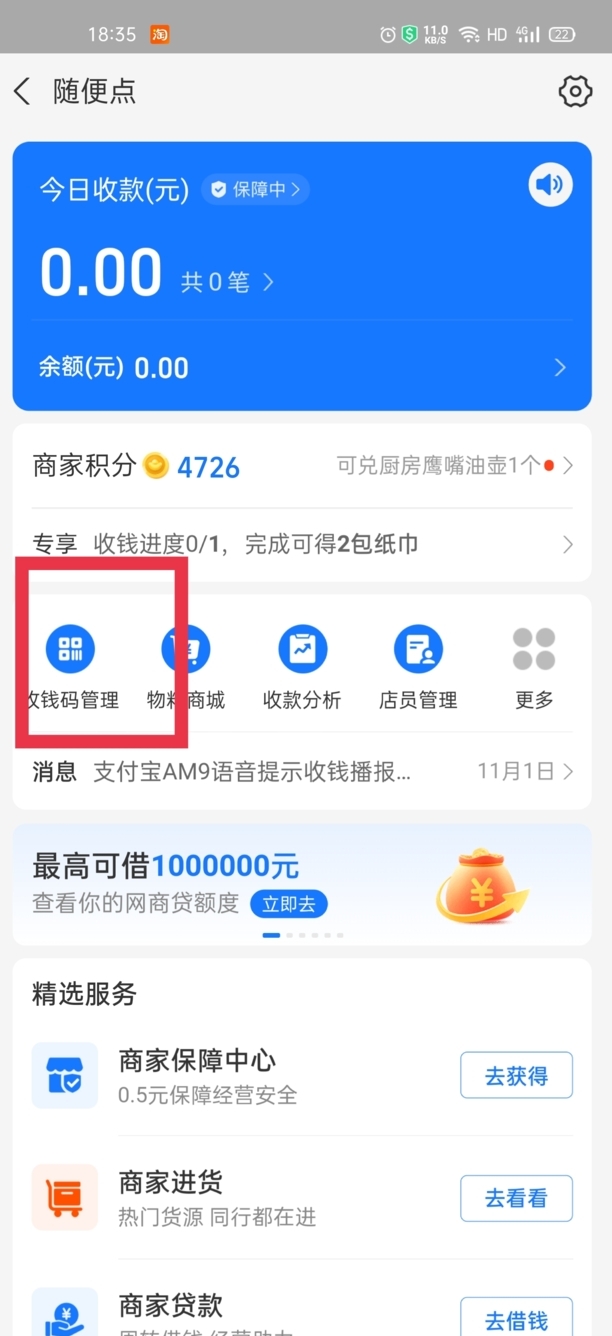Tap 去看看 for 商家进货
612x1336 pixels.
point(516,1198)
